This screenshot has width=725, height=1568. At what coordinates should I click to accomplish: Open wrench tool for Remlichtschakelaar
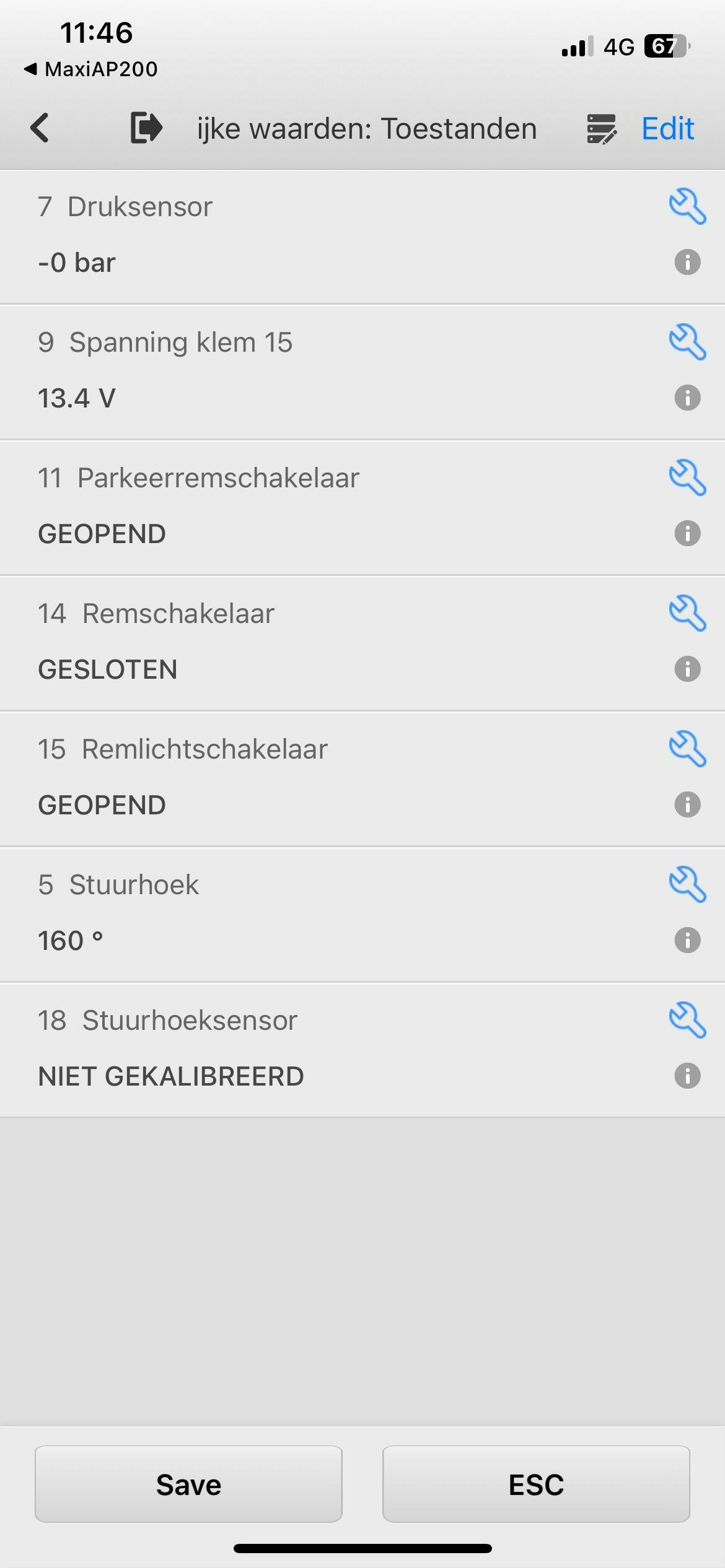[x=687, y=749]
